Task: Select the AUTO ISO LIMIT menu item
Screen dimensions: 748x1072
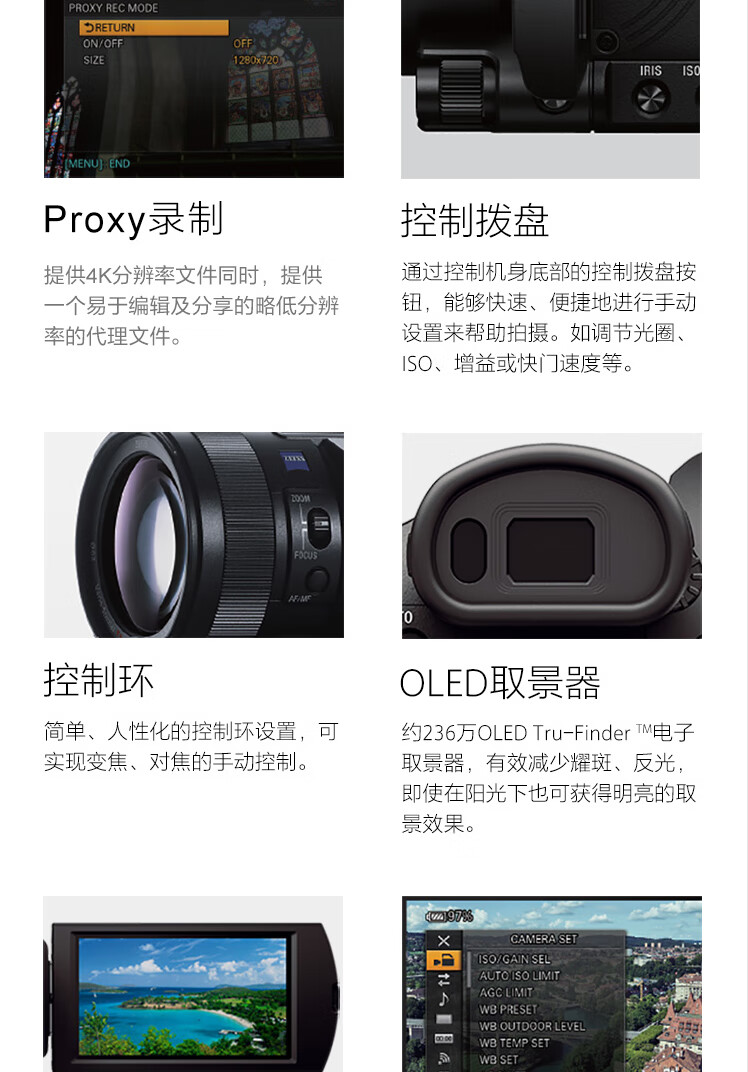Action: pyautogui.click(x=519, y=977)
